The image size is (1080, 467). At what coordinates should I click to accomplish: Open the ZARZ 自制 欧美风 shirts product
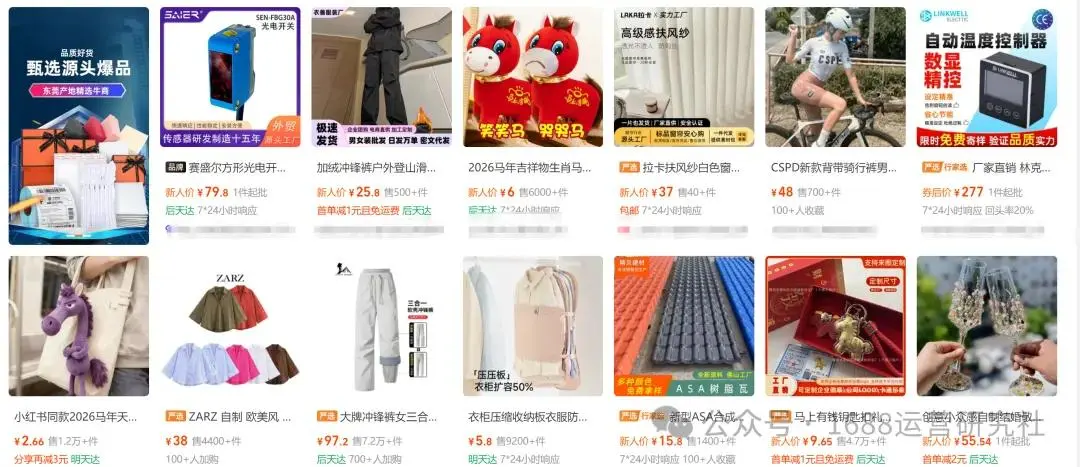[x=230, y=326]
